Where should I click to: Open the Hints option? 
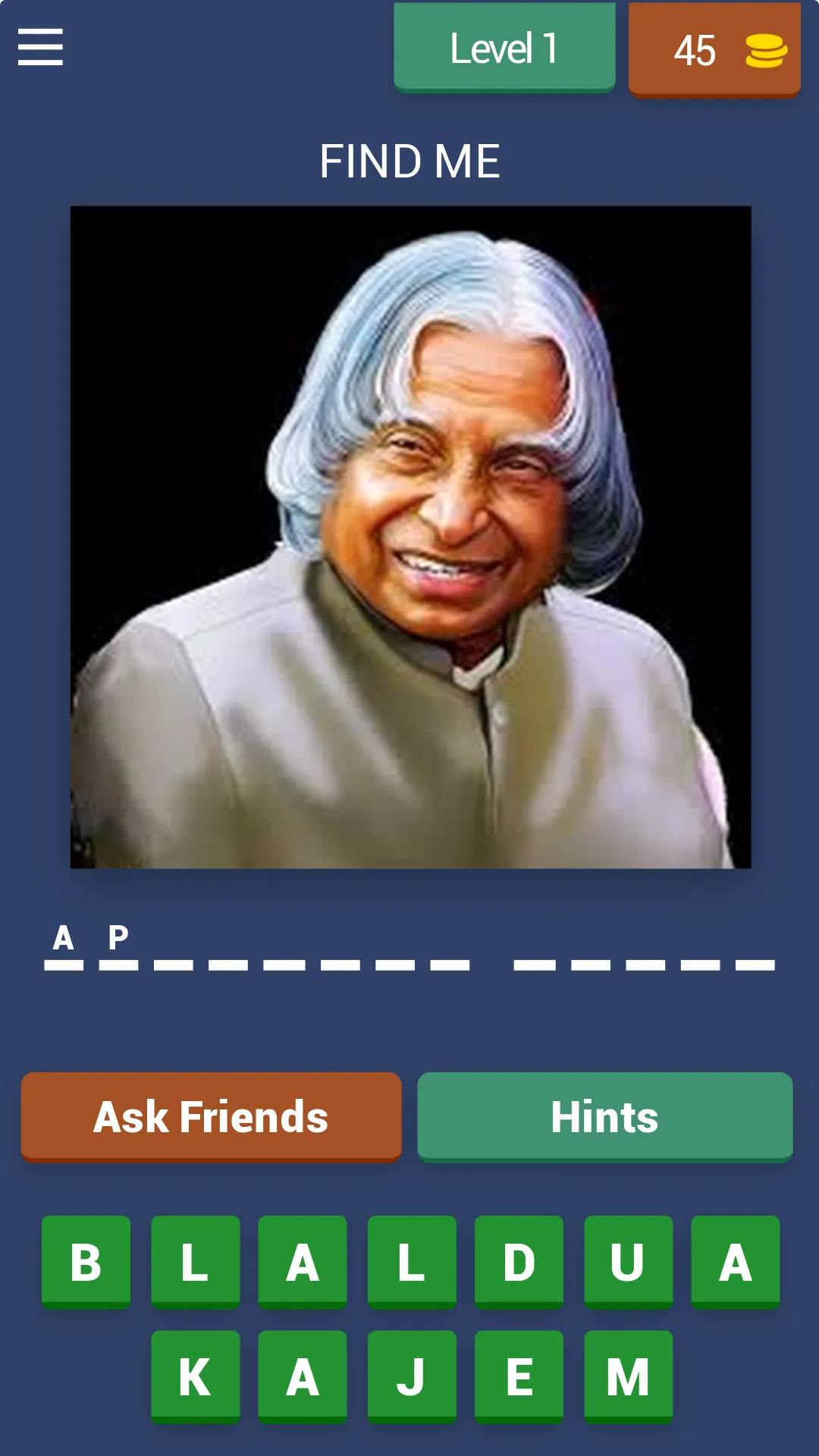604,1116
